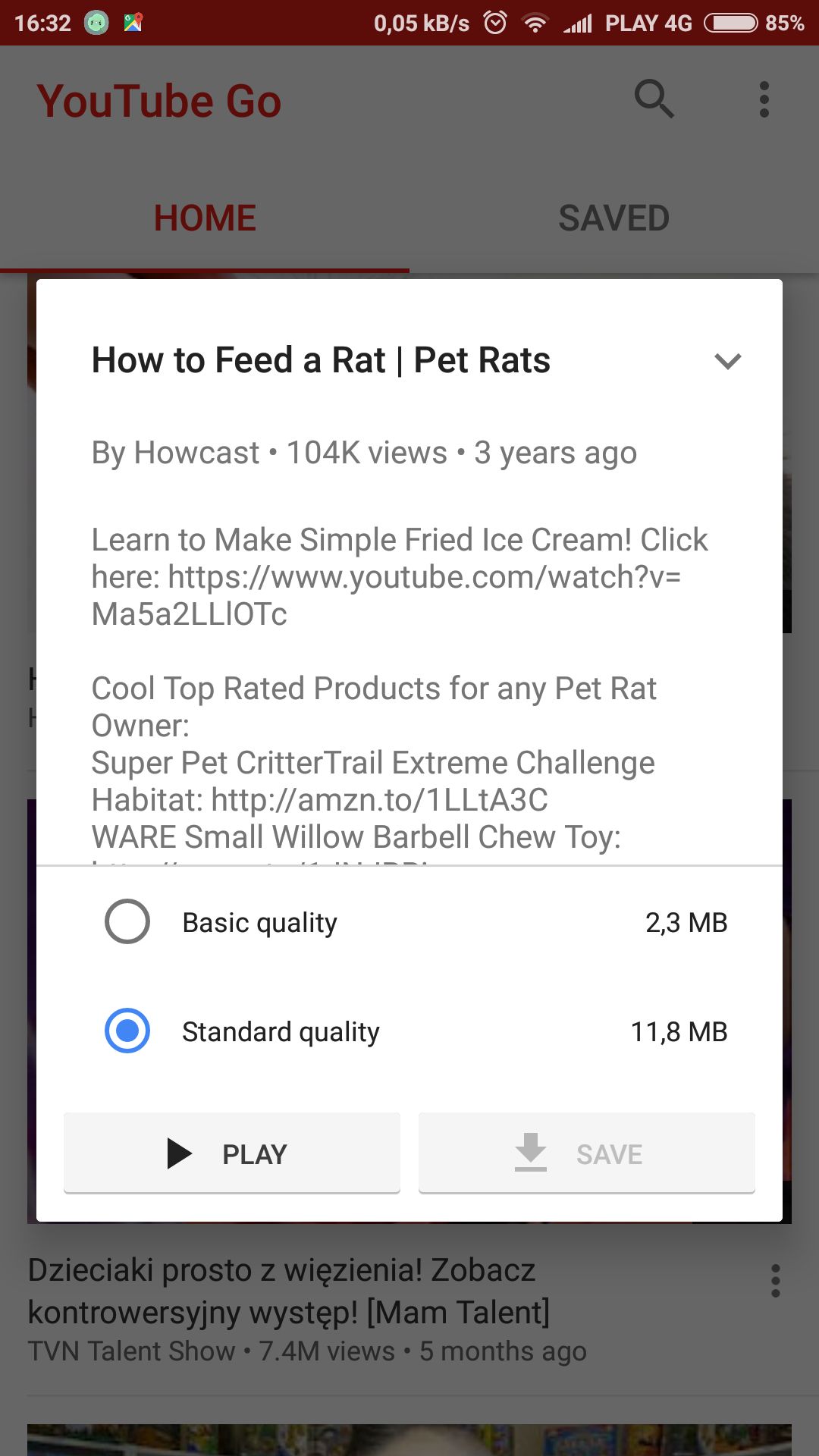The height and width of the screenshot is (1456, 819).
Task: Open the Dzieciaki prosto z więzienia video
Action: pos(289,1291)
